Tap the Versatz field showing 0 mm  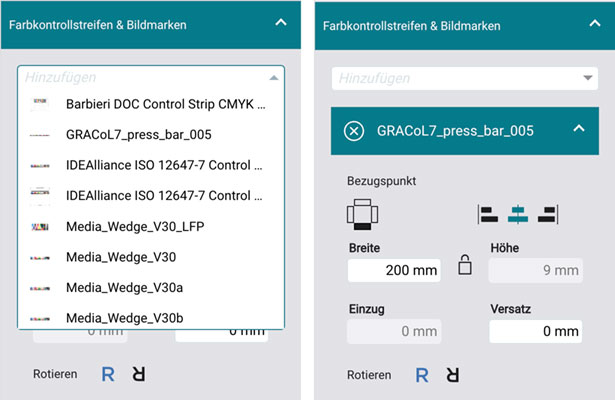pyautogui.click(x=536, y=331)
